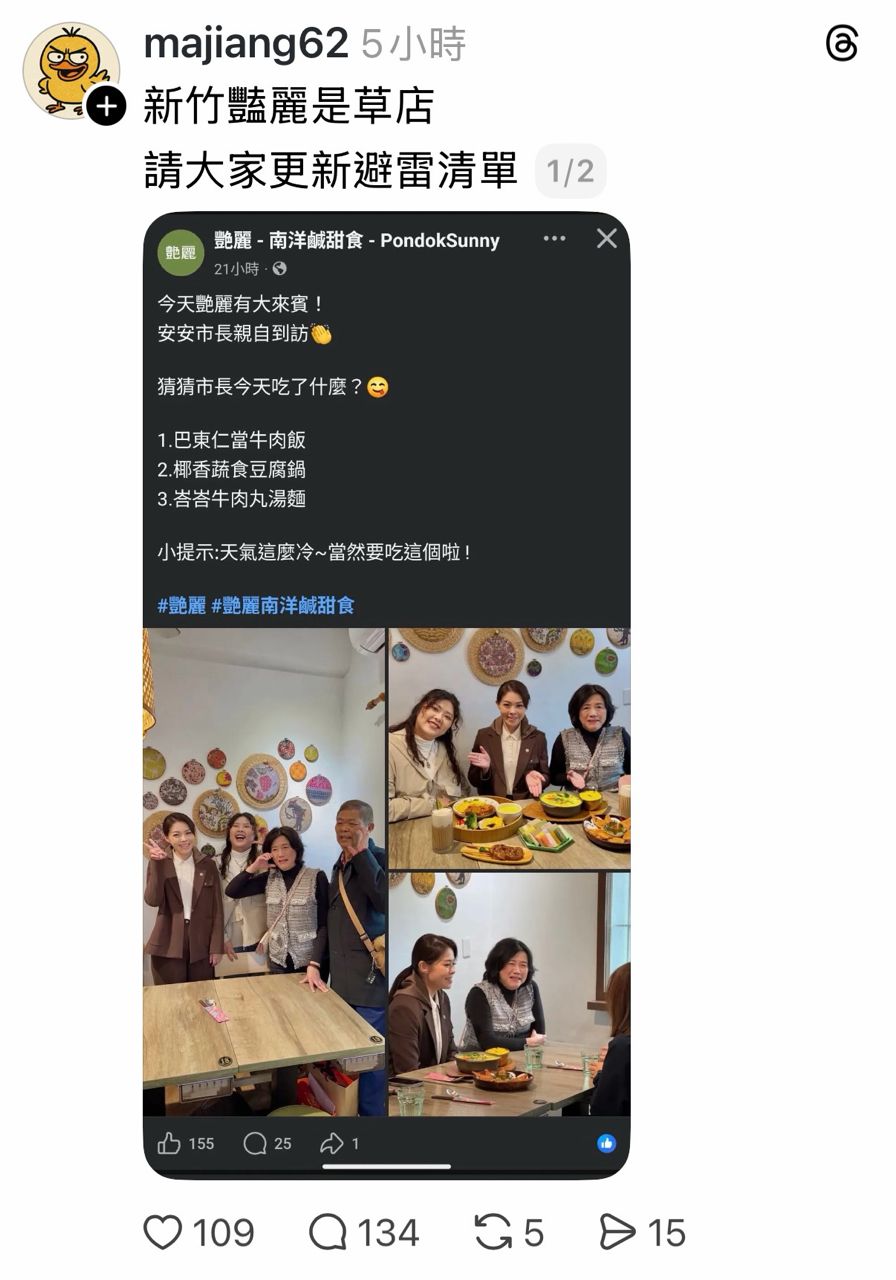Repost majiang62's thread
This screenshot has height=1280, width=896.
point(493,1232)
